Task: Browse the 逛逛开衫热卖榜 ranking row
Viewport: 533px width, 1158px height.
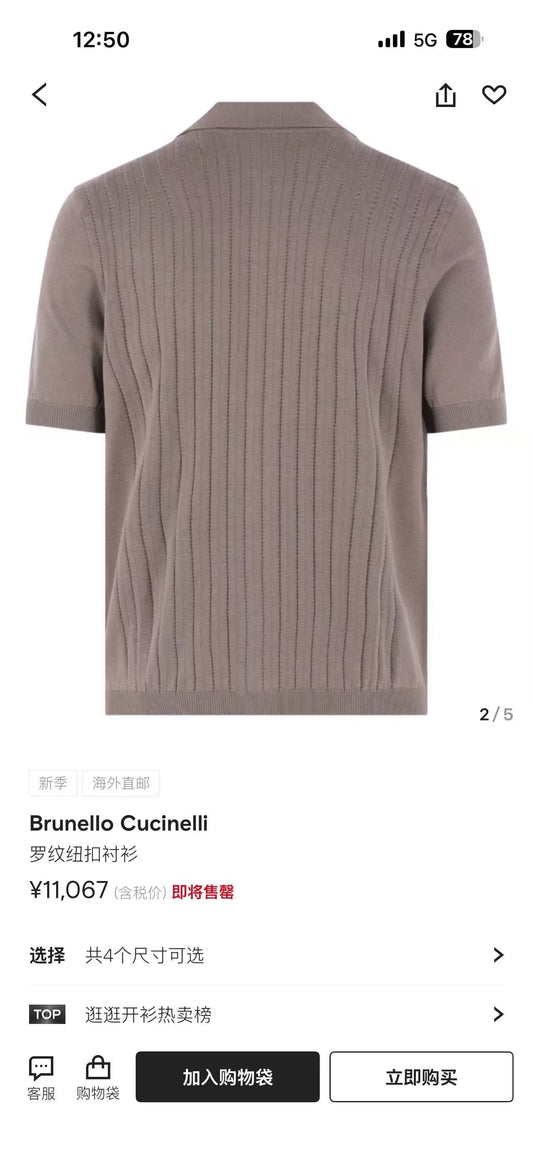Action: click(266, 1015)
